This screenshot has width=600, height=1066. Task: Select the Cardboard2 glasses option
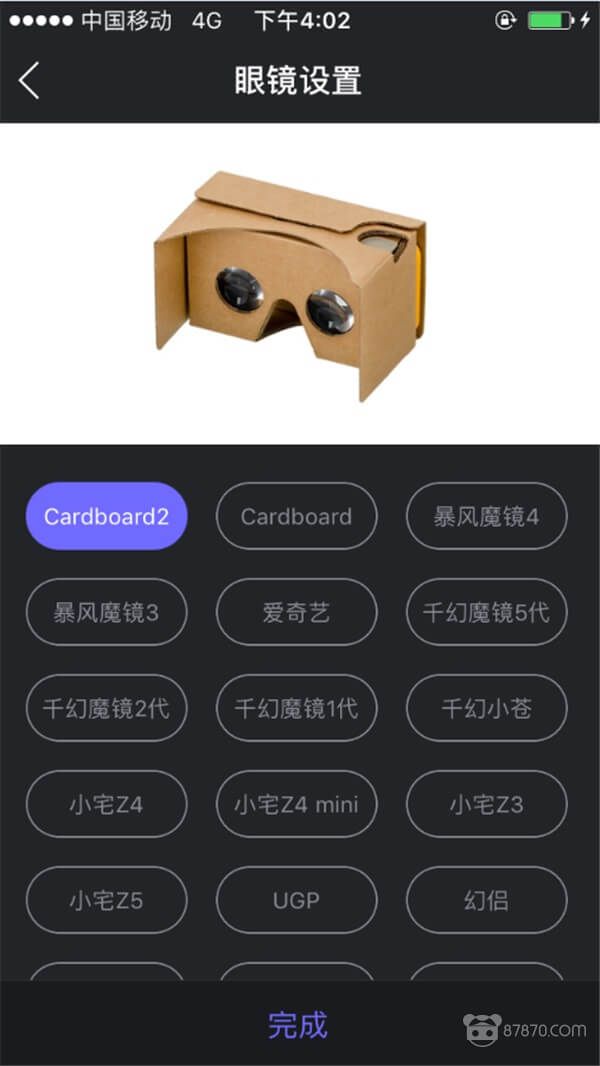[x=106, y=516]
